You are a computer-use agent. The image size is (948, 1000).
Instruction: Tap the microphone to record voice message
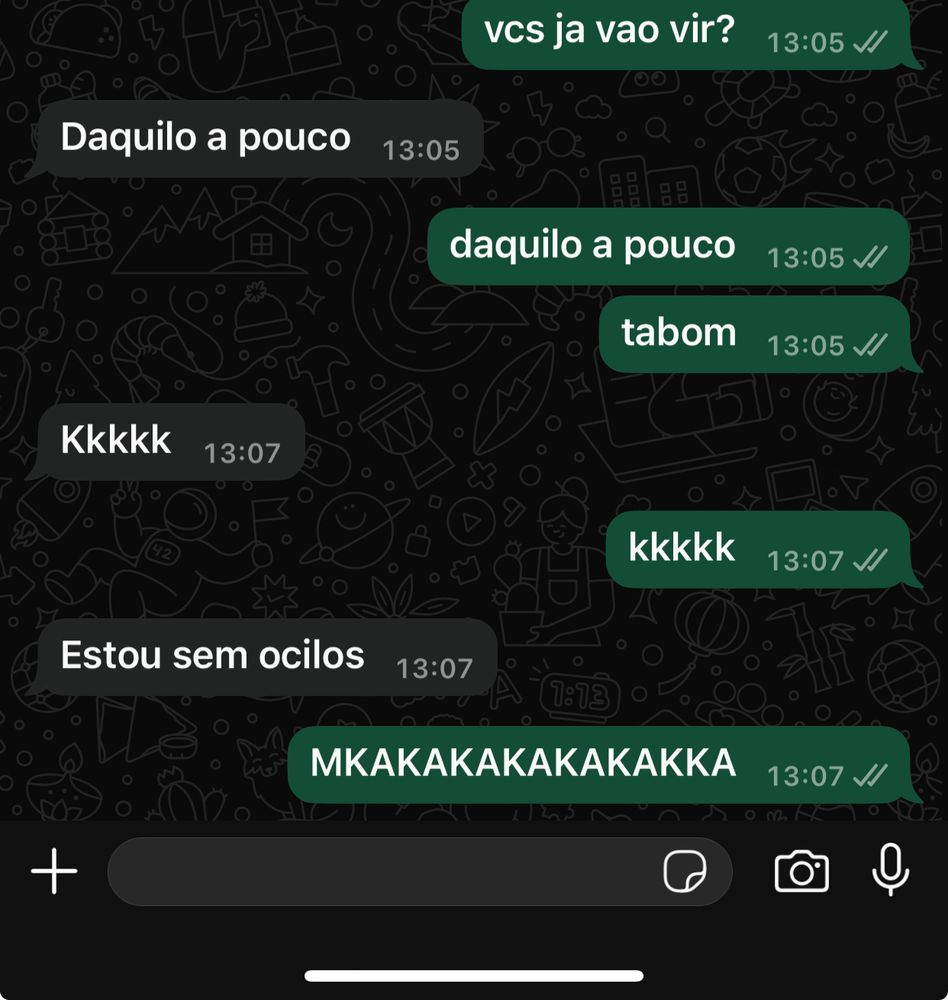pyautogui.click(x=891, y=870)
